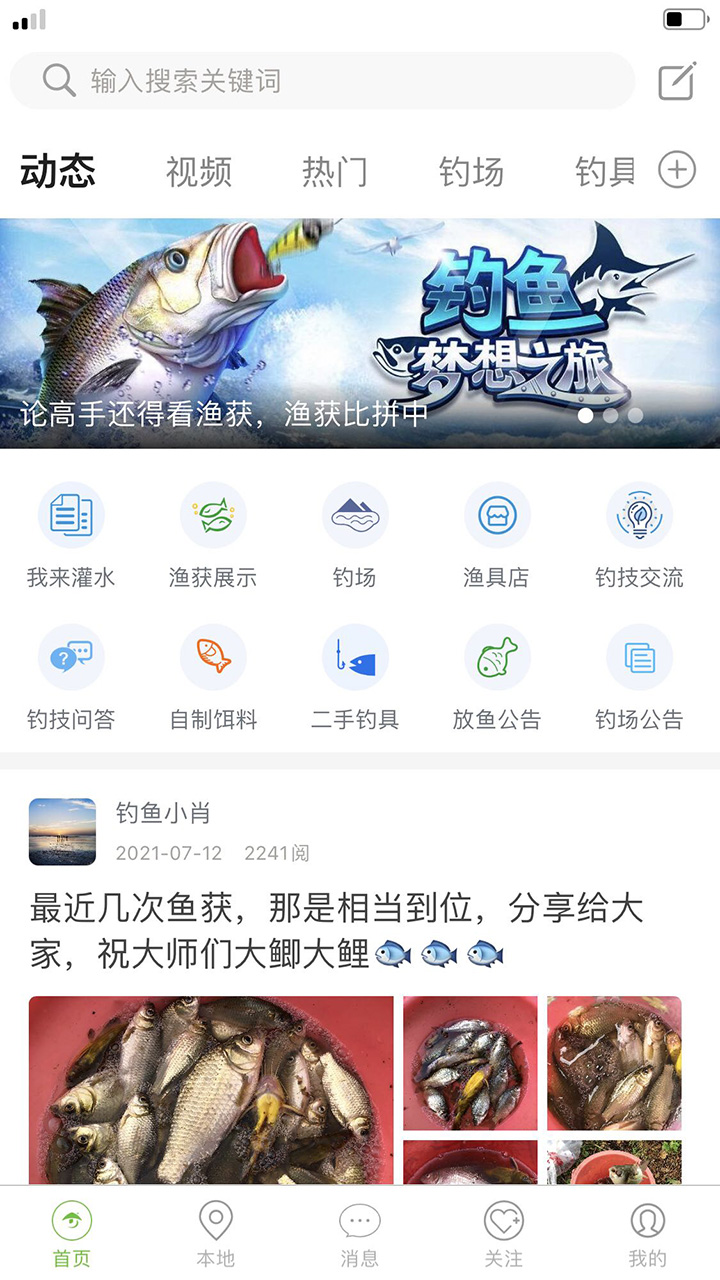Open 渔具店 shortcut
The image size is (720, 1280).
(x=497, y=535)
